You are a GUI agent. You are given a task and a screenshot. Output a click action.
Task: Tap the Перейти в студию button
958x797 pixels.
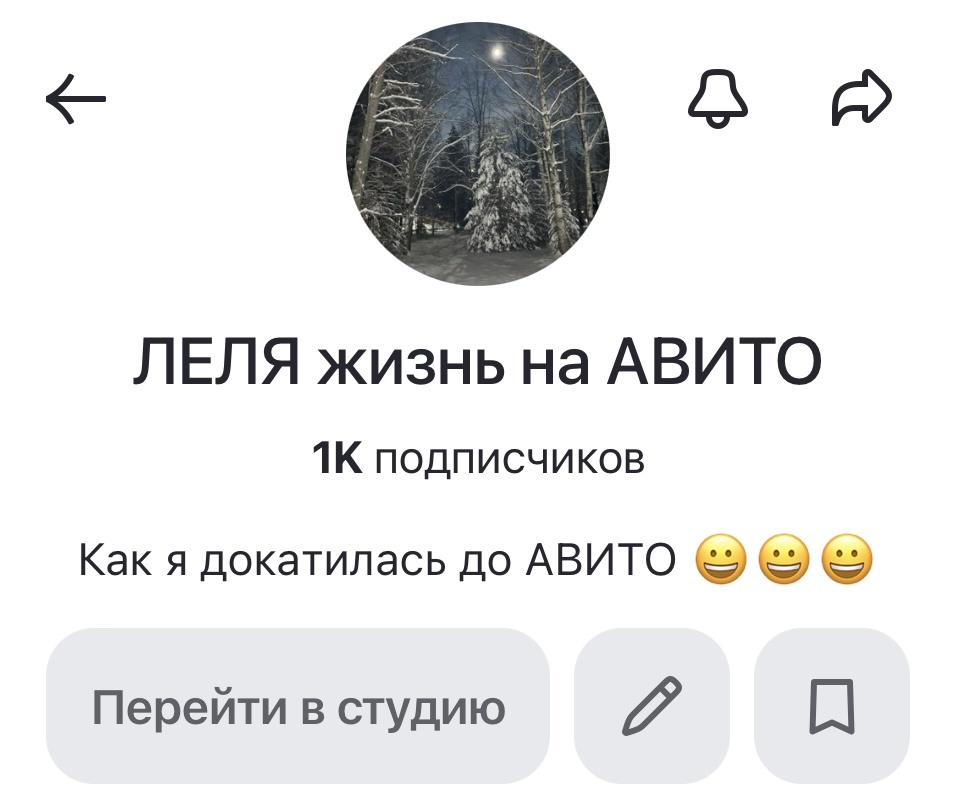(x=298, y=706)
